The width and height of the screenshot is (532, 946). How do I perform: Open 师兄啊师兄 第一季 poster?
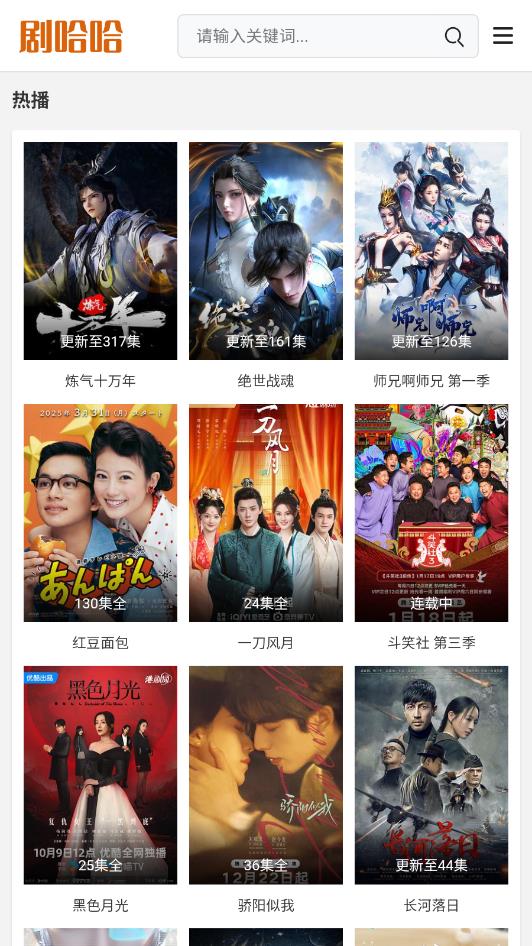click(431, 251)
